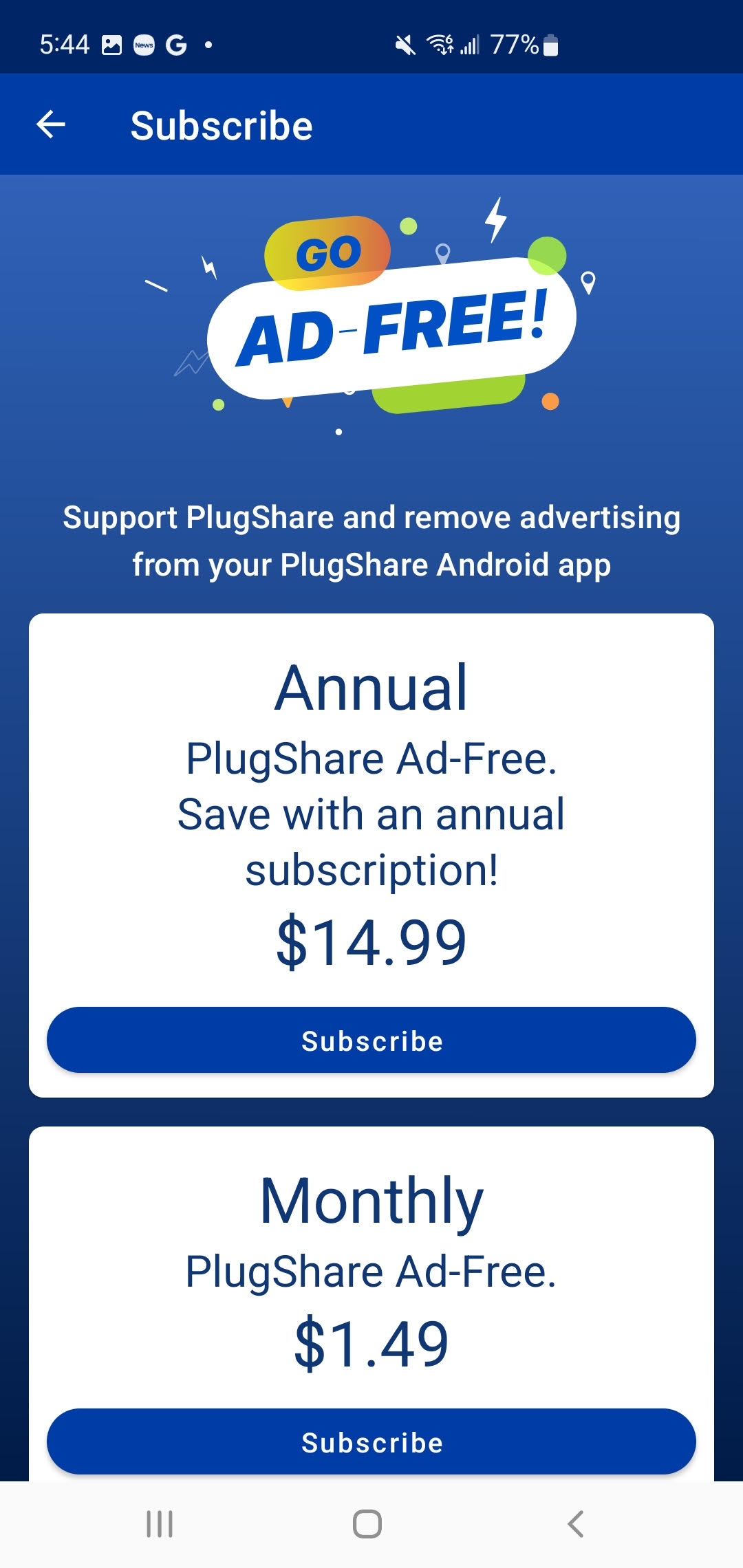Subscribe to the Monthly $1.49 plan

tap(371, 1441)
